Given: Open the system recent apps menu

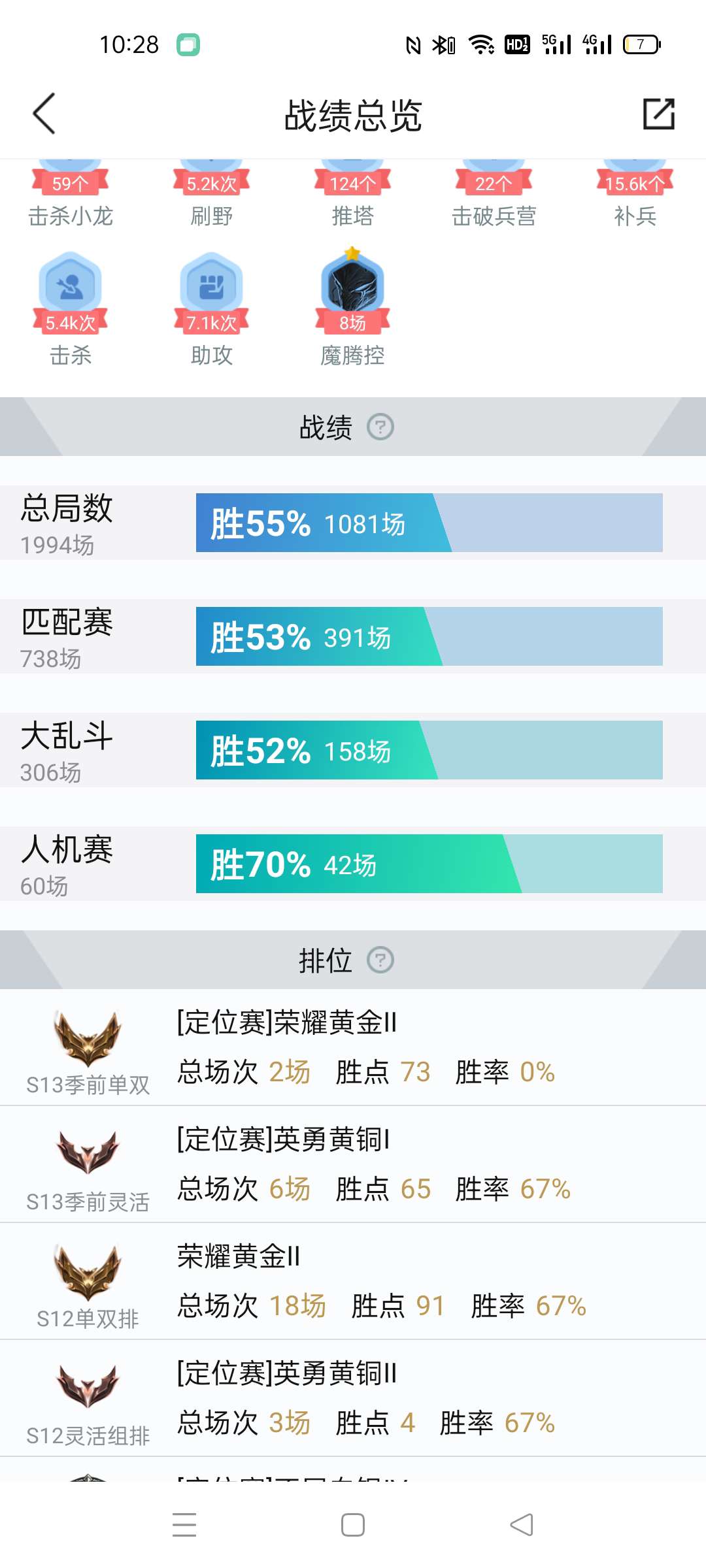Looking at the screenshot, I should (184, 1525).
